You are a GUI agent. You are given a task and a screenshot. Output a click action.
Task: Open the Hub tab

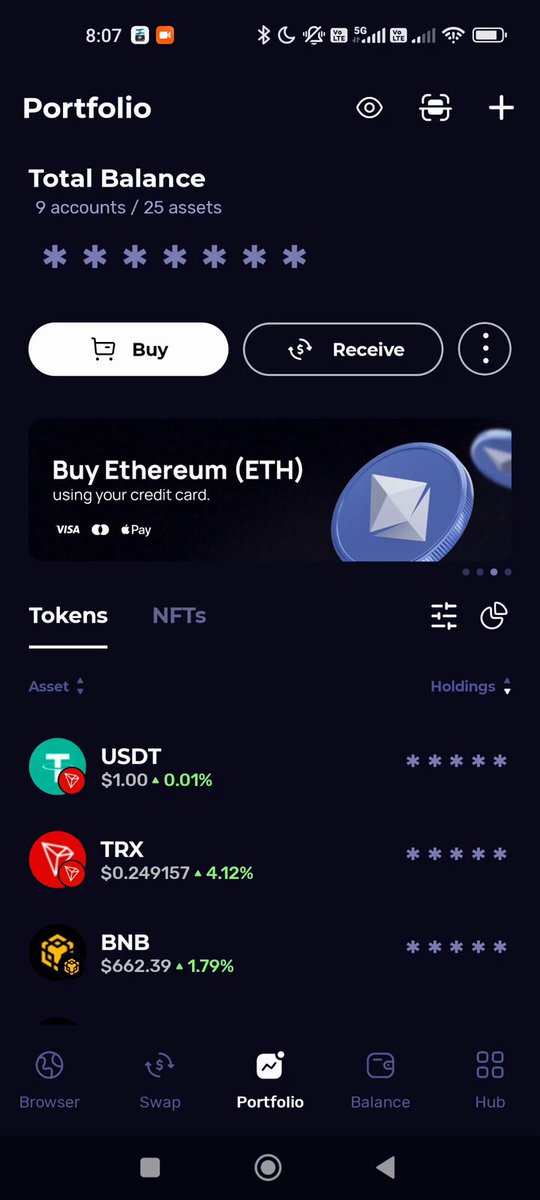(490, 1080)
